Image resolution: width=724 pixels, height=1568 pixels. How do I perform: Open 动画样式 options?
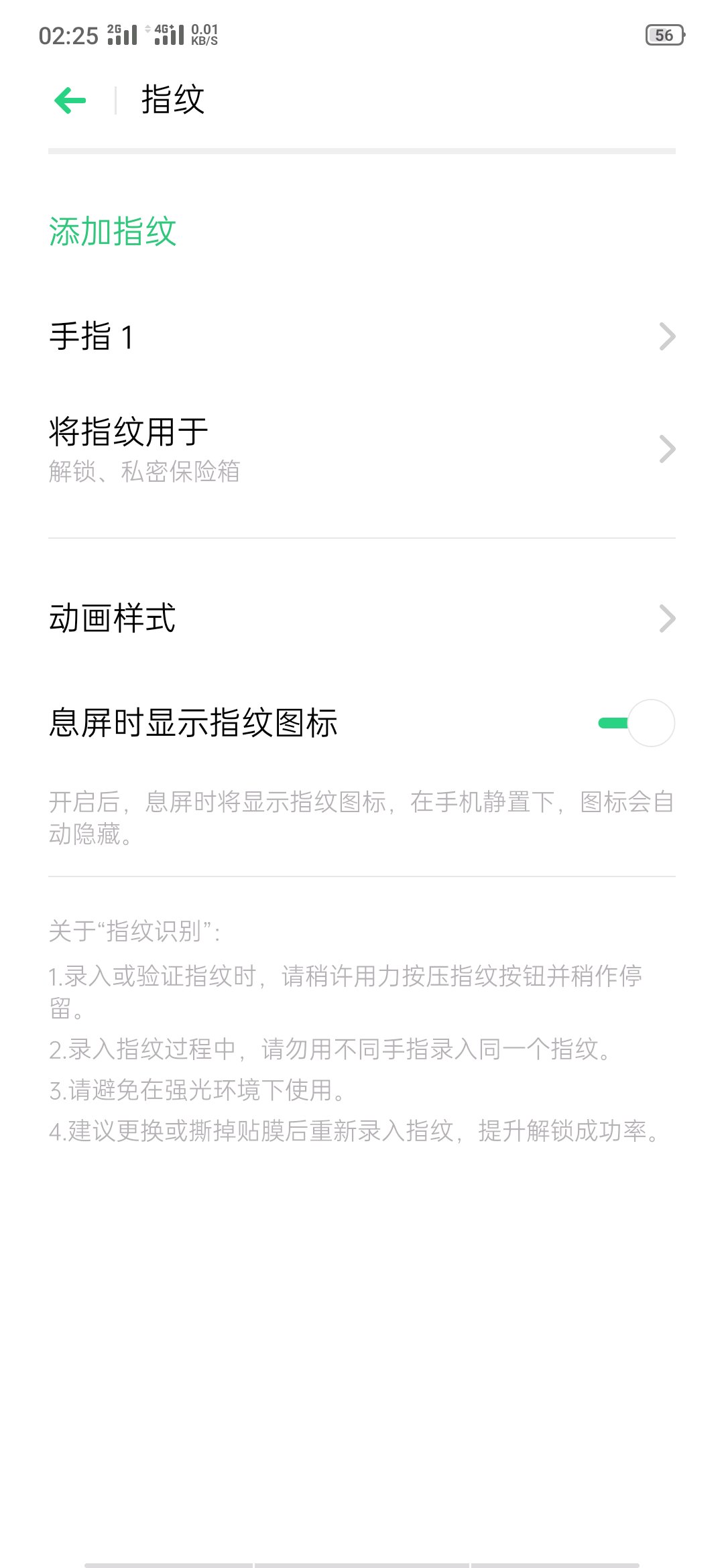[x=362, y=618]
